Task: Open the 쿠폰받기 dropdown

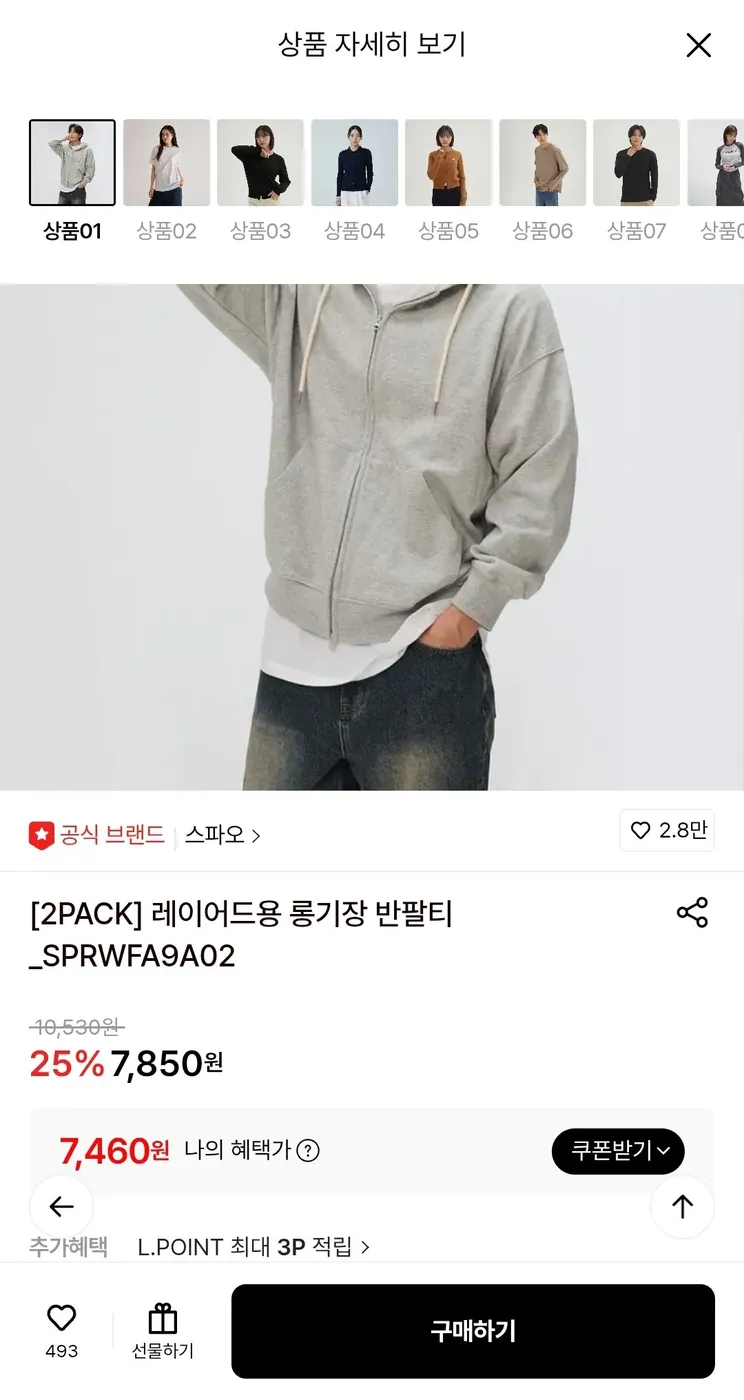Action: pyautogui.click(x=618, y=1151)
